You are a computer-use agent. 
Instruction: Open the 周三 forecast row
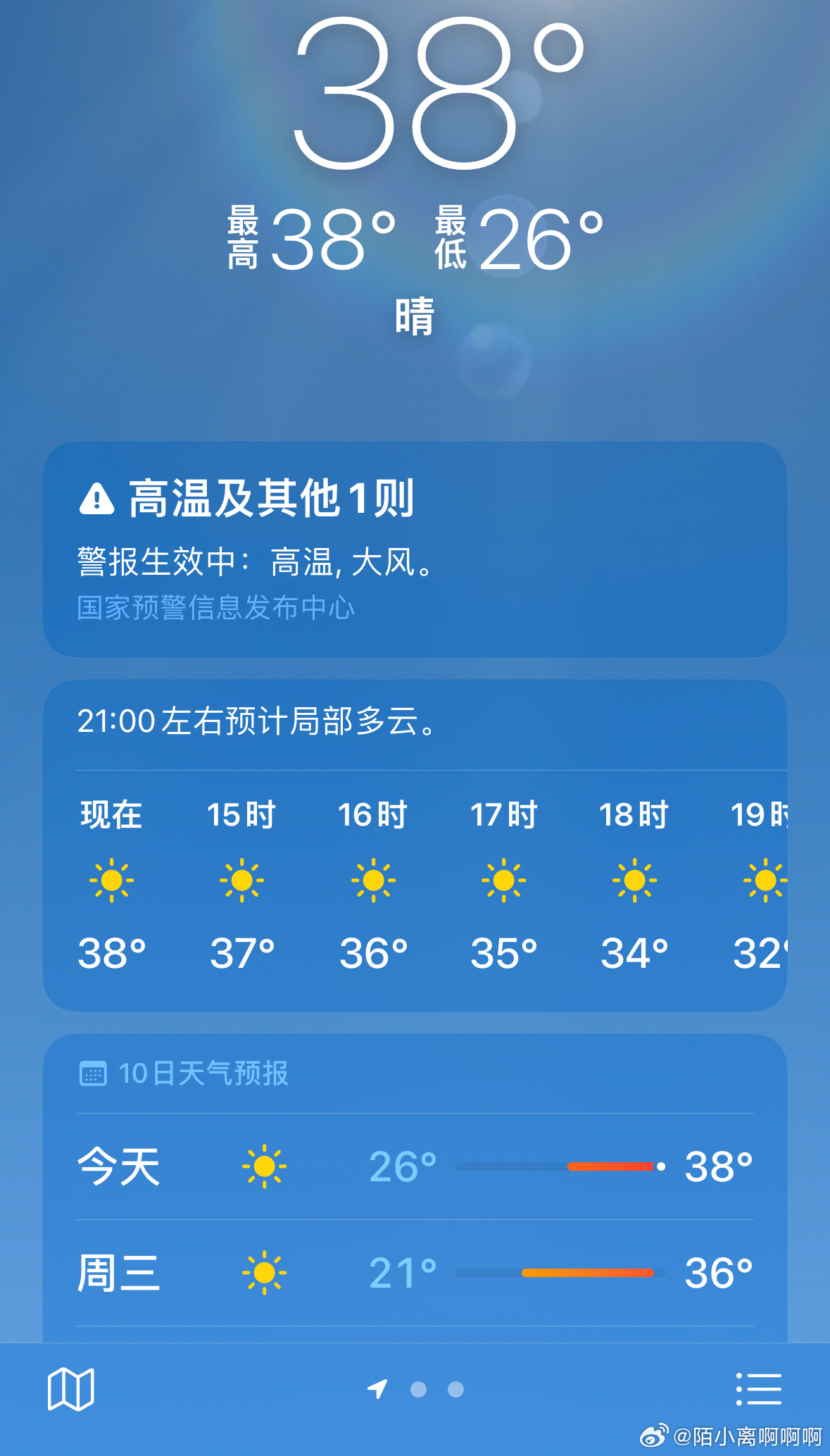415,1273
